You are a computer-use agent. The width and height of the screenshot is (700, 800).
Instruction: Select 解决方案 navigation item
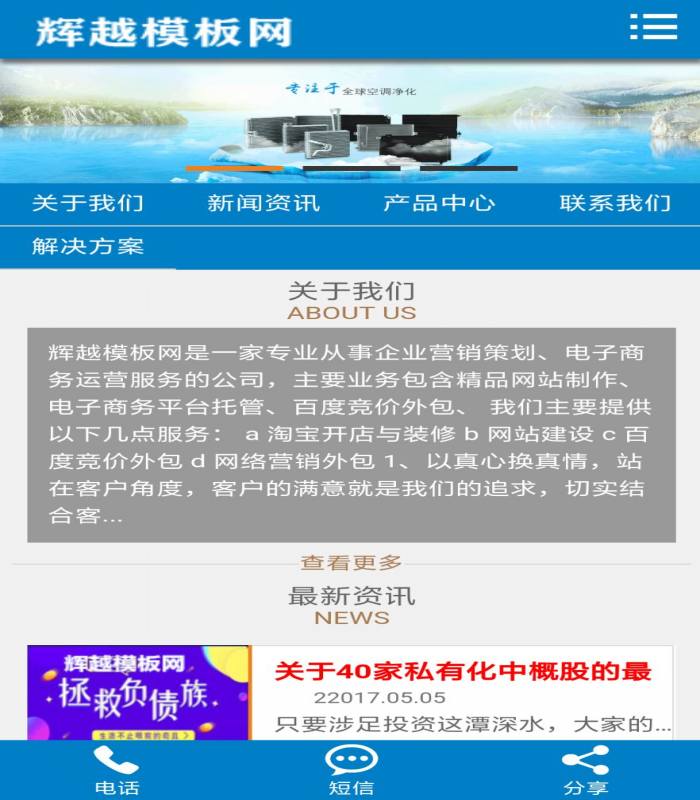click(88, 246)
